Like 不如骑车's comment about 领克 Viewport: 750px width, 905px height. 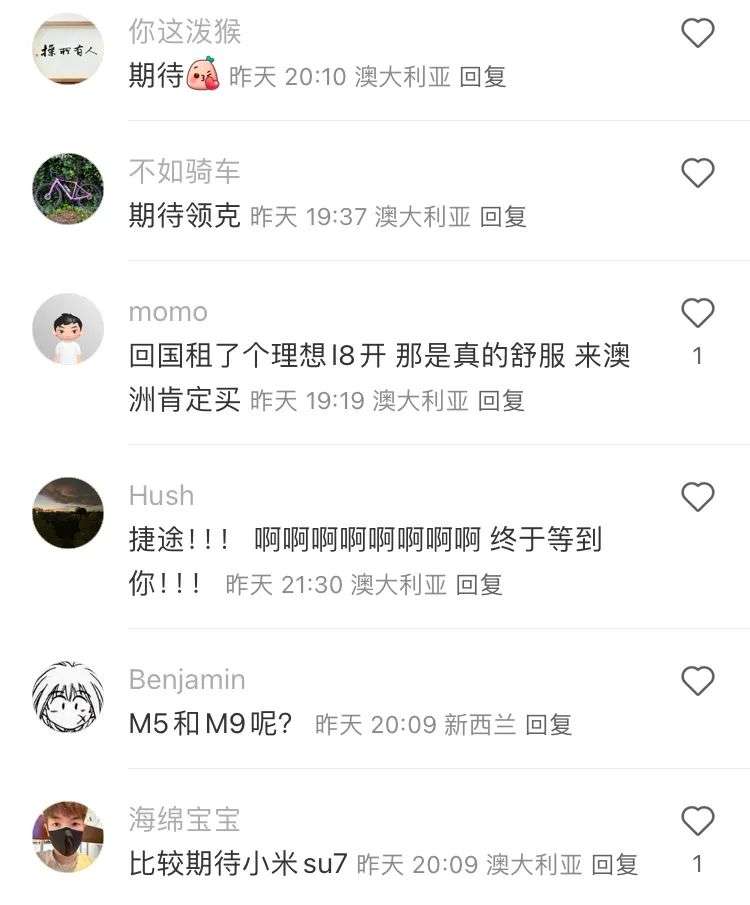697,174
